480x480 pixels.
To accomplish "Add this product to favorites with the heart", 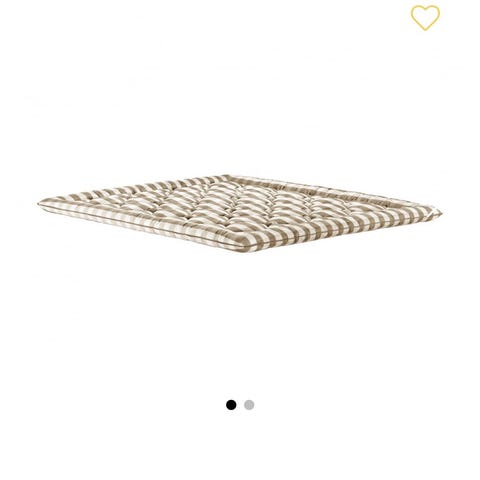I will point(425,18).
